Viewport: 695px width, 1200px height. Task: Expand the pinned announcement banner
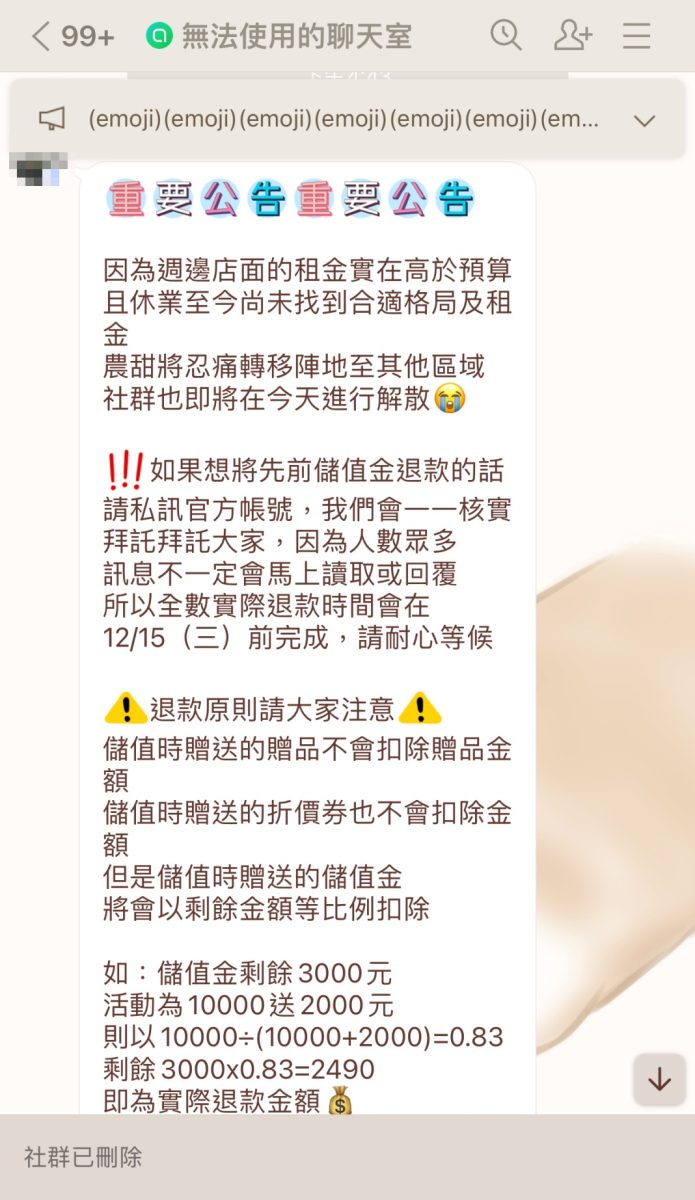click(x=645, y=121)
